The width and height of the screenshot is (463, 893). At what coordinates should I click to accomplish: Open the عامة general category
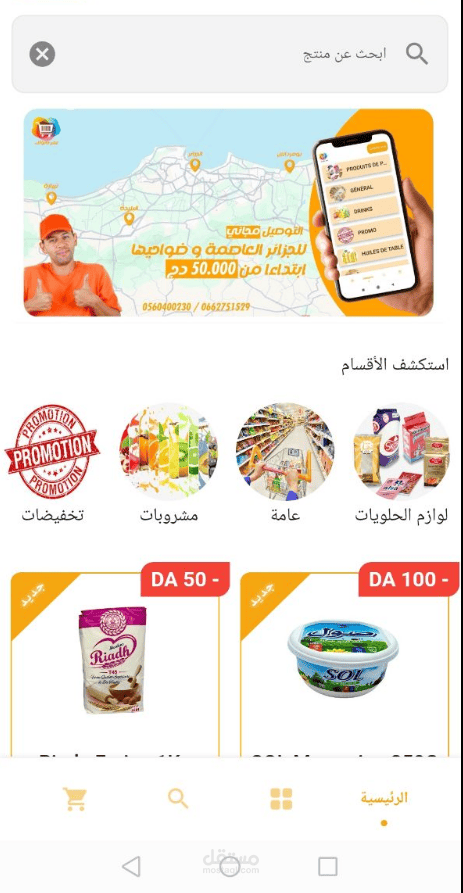coord(285,463)
